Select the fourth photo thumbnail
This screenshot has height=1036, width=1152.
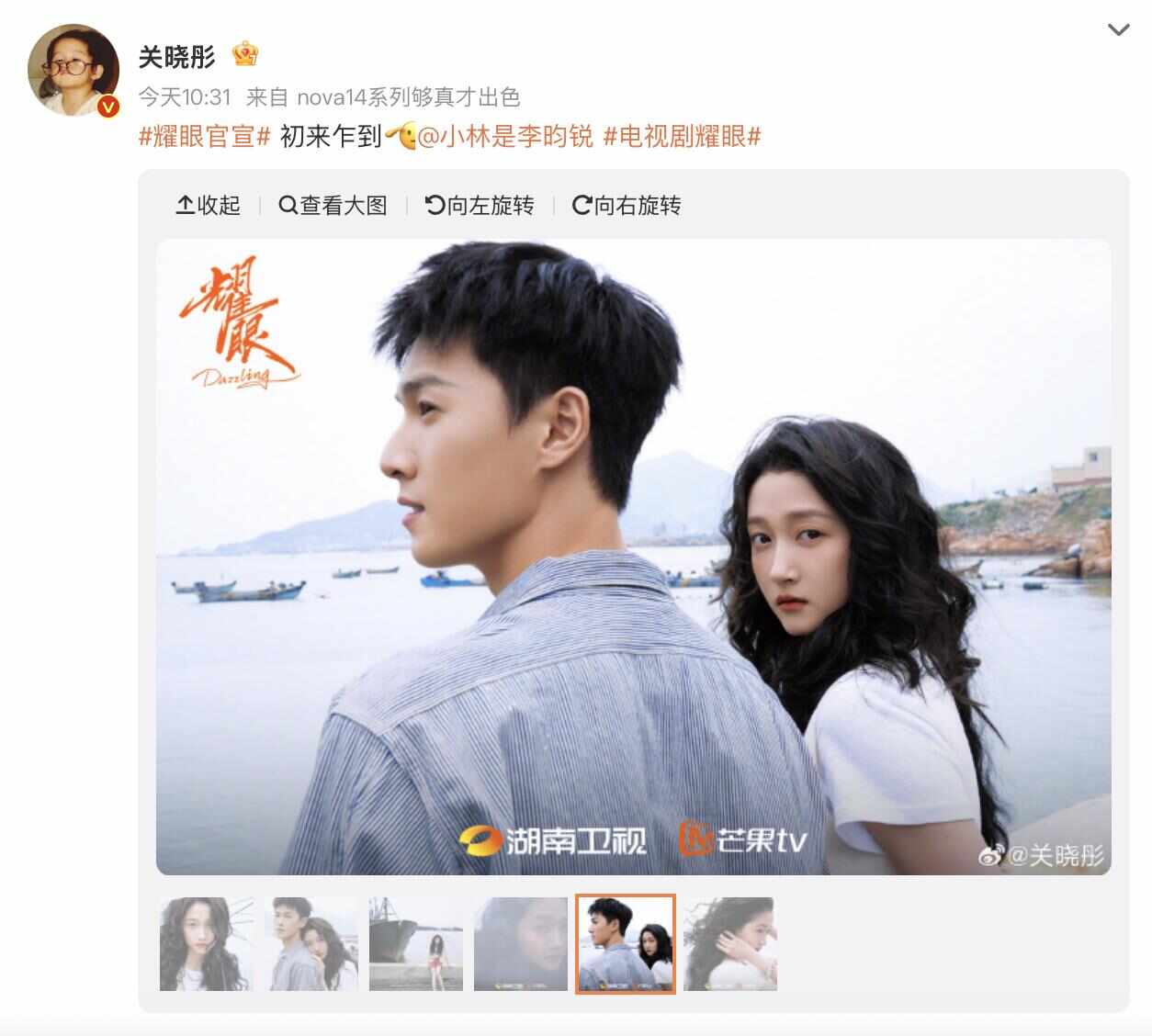click(x=521, y=944)
